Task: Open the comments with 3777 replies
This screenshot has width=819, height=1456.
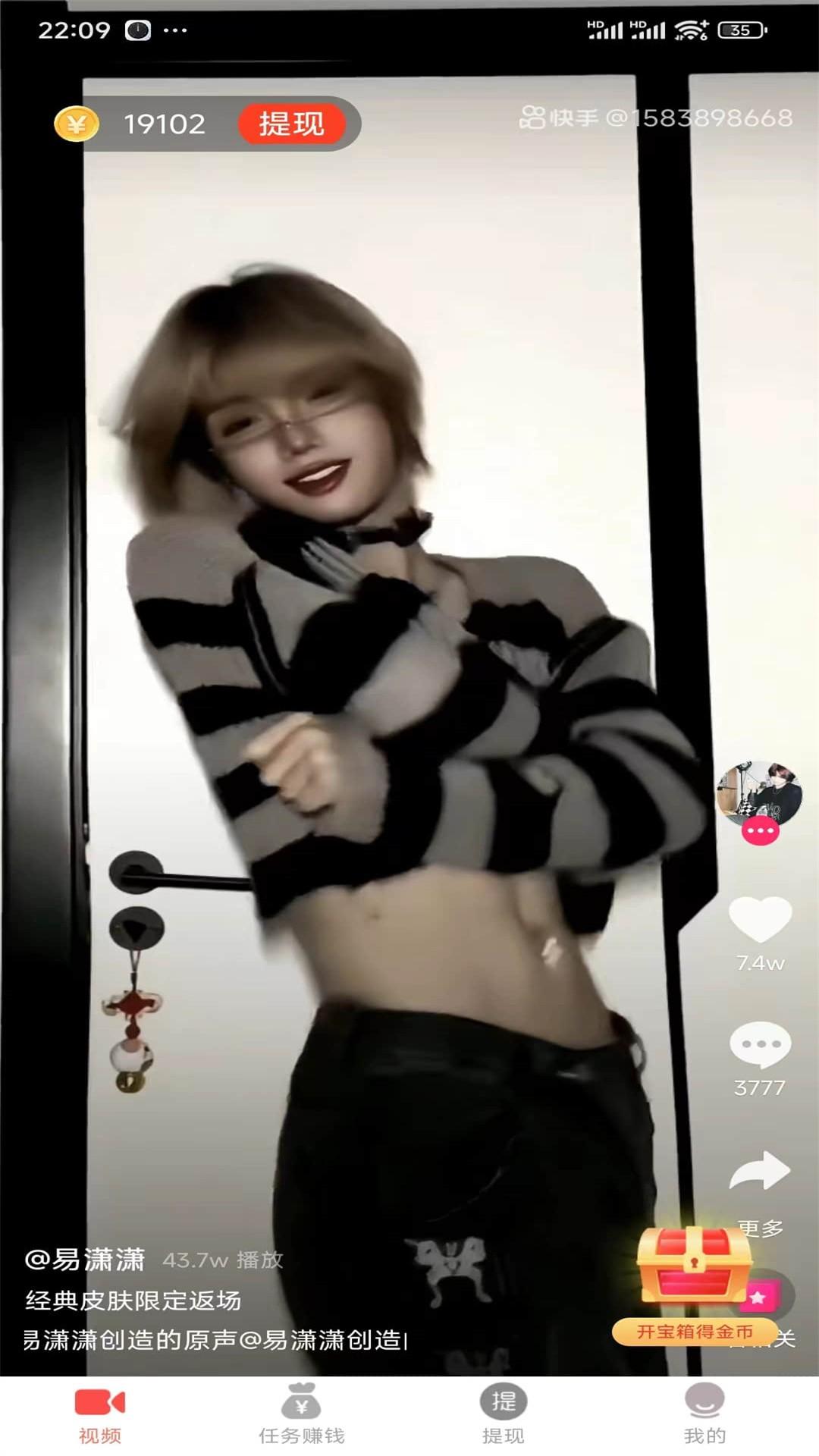Action: click(760, 1045)
